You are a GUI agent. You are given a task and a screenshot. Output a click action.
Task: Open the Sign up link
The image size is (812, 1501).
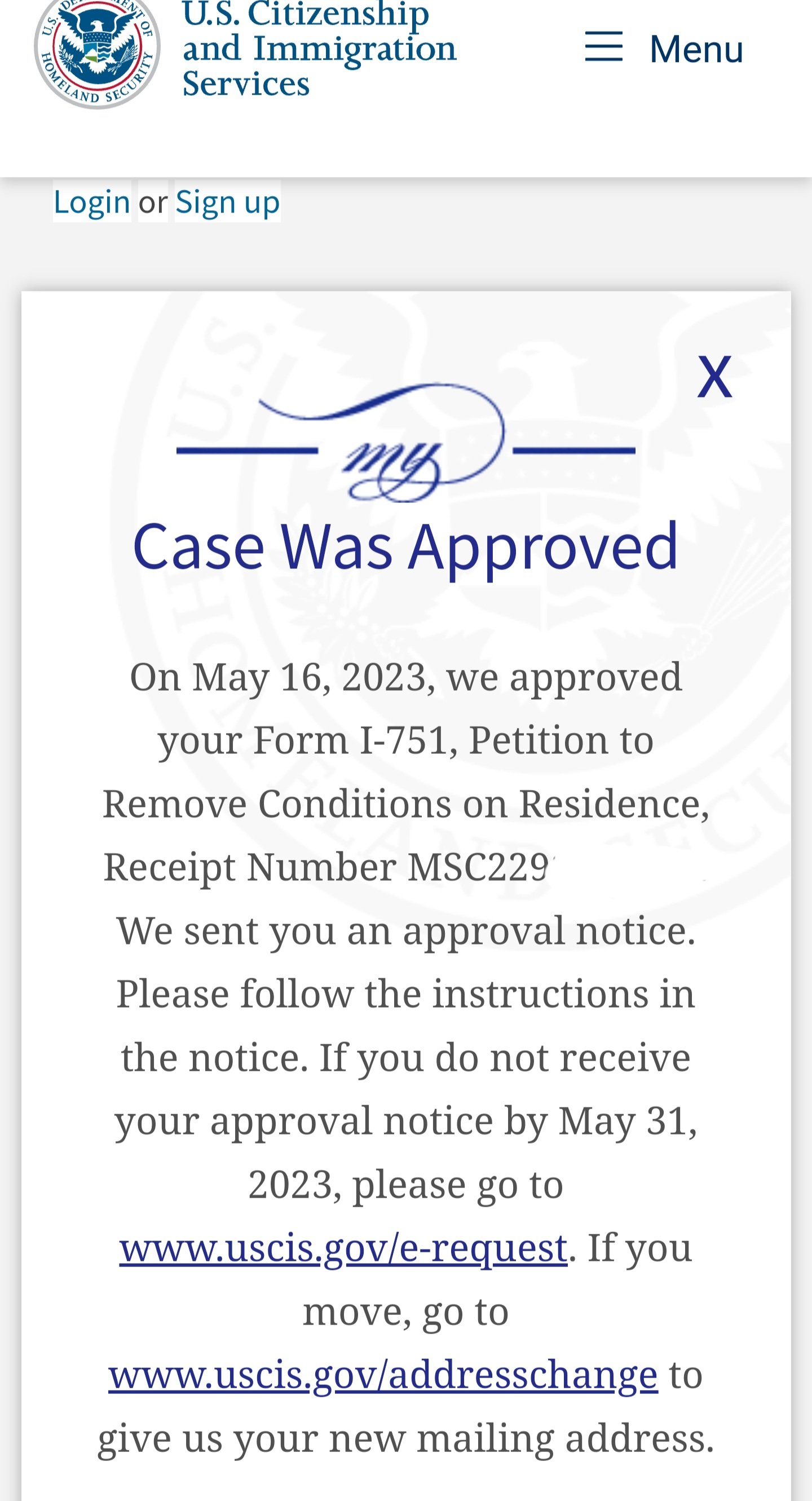tap(227, 202)
